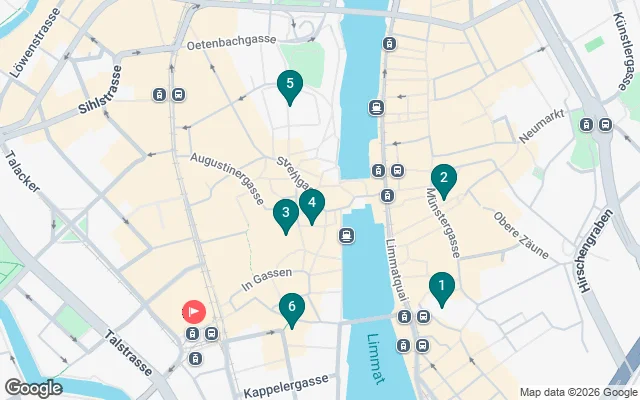Select map marker number 2
This screenshot has width=640, height=400.
click(444, 178)
